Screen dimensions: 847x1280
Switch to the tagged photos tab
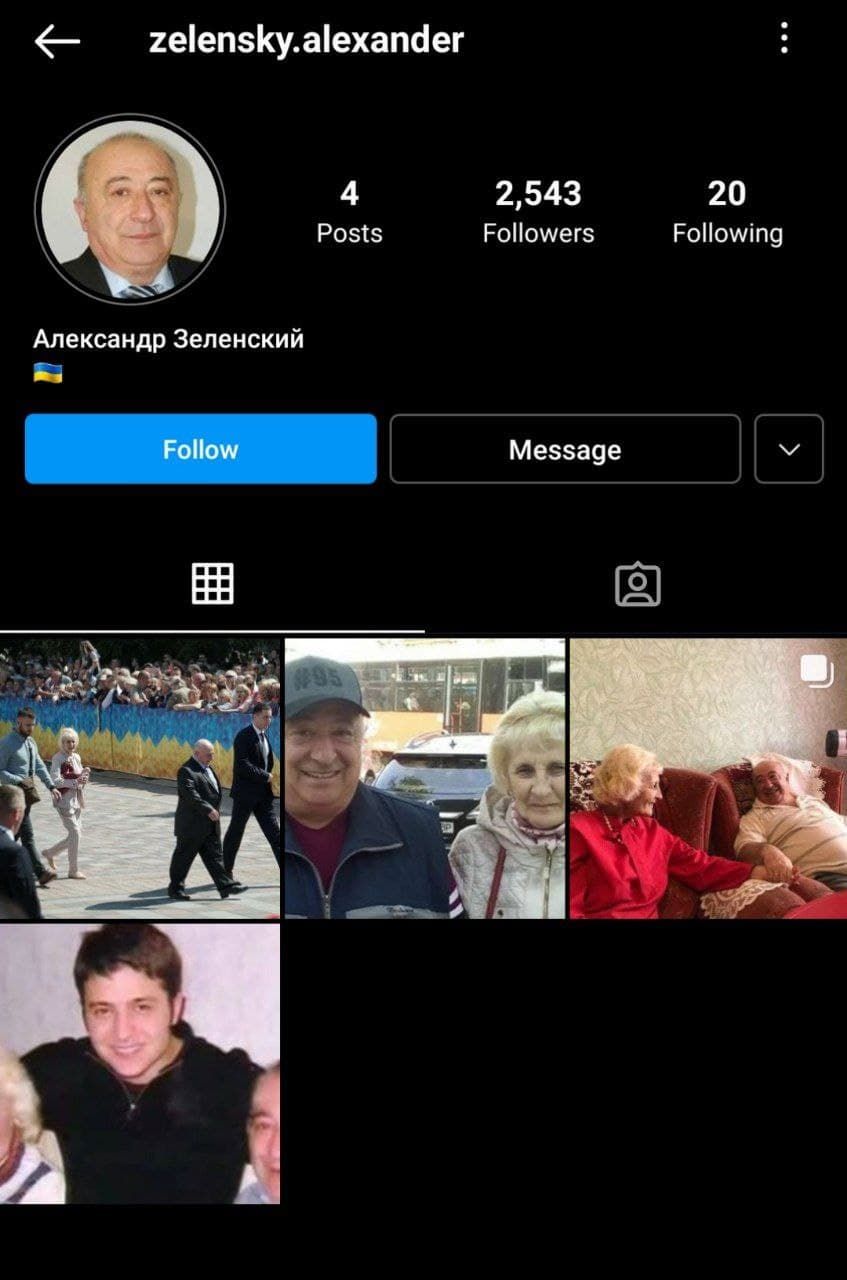(637, 584)
